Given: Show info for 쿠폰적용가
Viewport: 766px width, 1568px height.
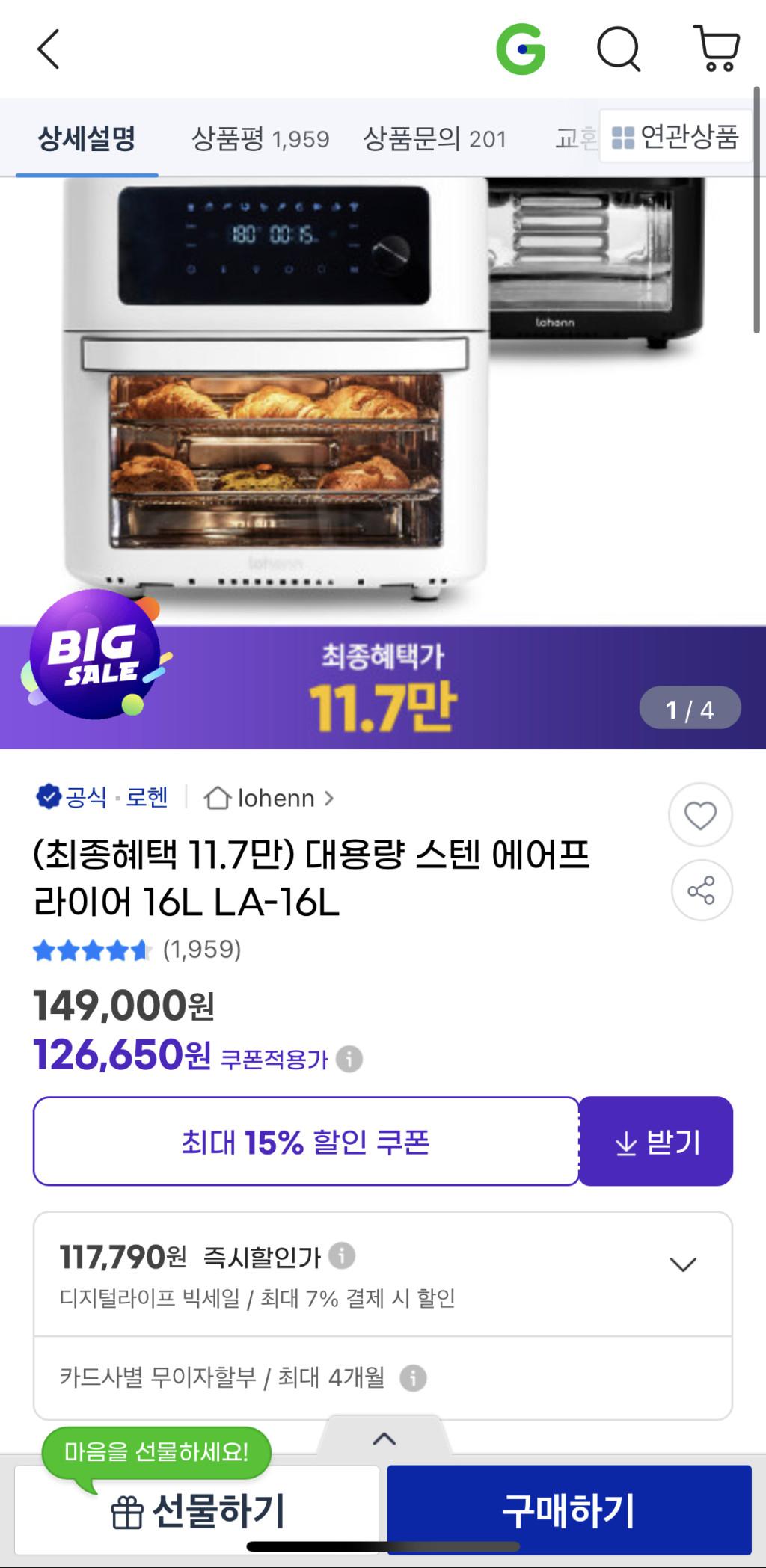Looking at the screenshot, I should pyautogui.click(x=349, y=1059).
